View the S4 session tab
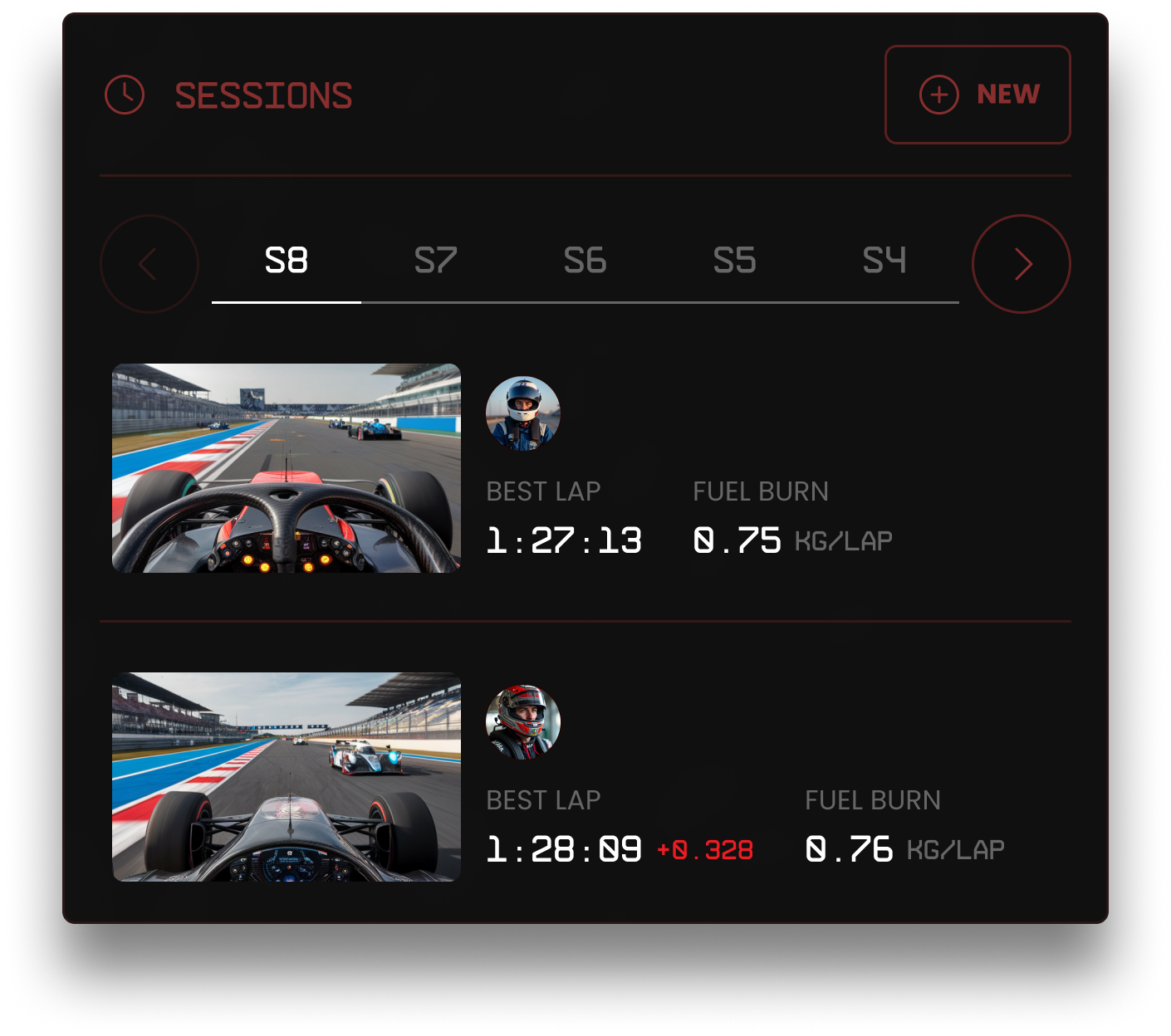Screen dimensions: 1171x1036 pyautogui.click(x=884, y=261)
